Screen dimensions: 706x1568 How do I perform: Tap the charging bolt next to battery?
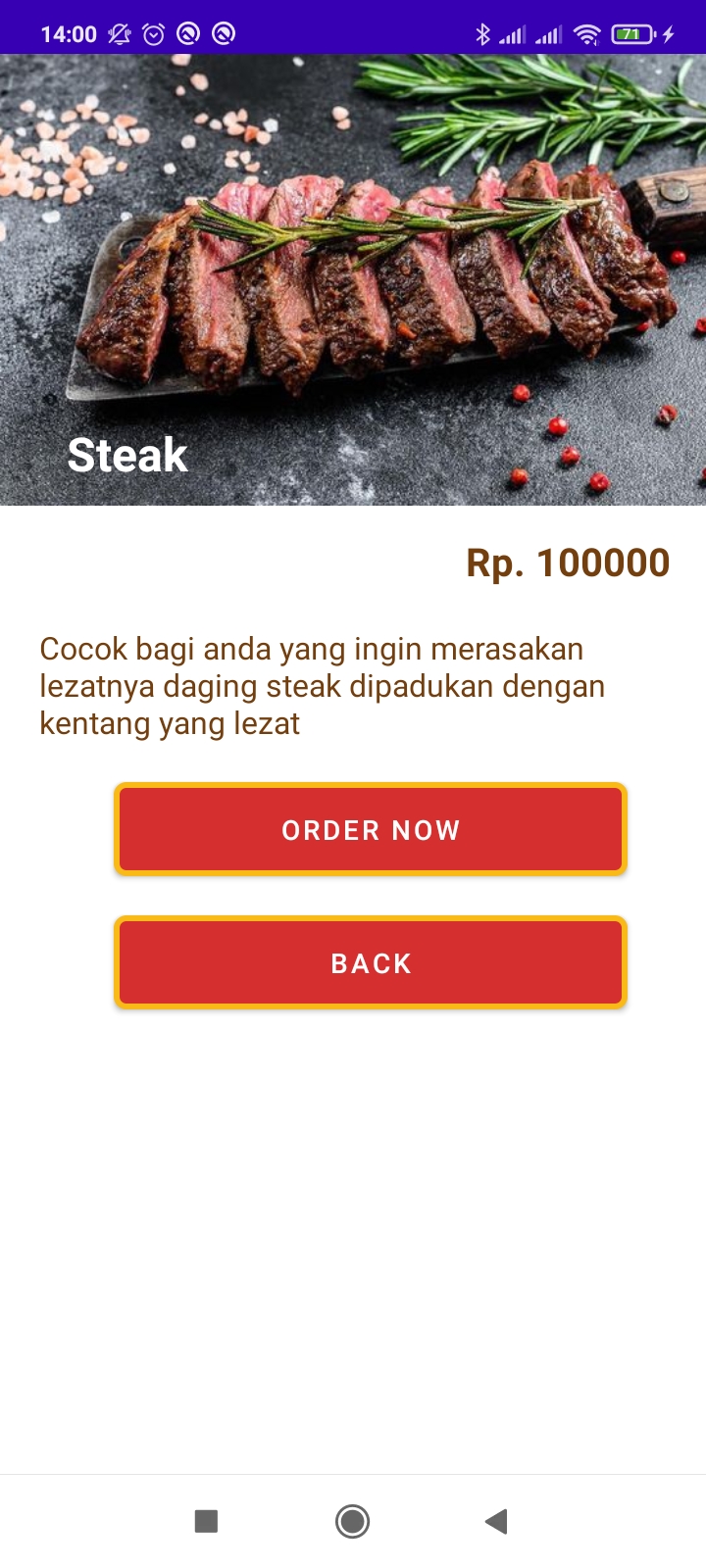(668, 32)
